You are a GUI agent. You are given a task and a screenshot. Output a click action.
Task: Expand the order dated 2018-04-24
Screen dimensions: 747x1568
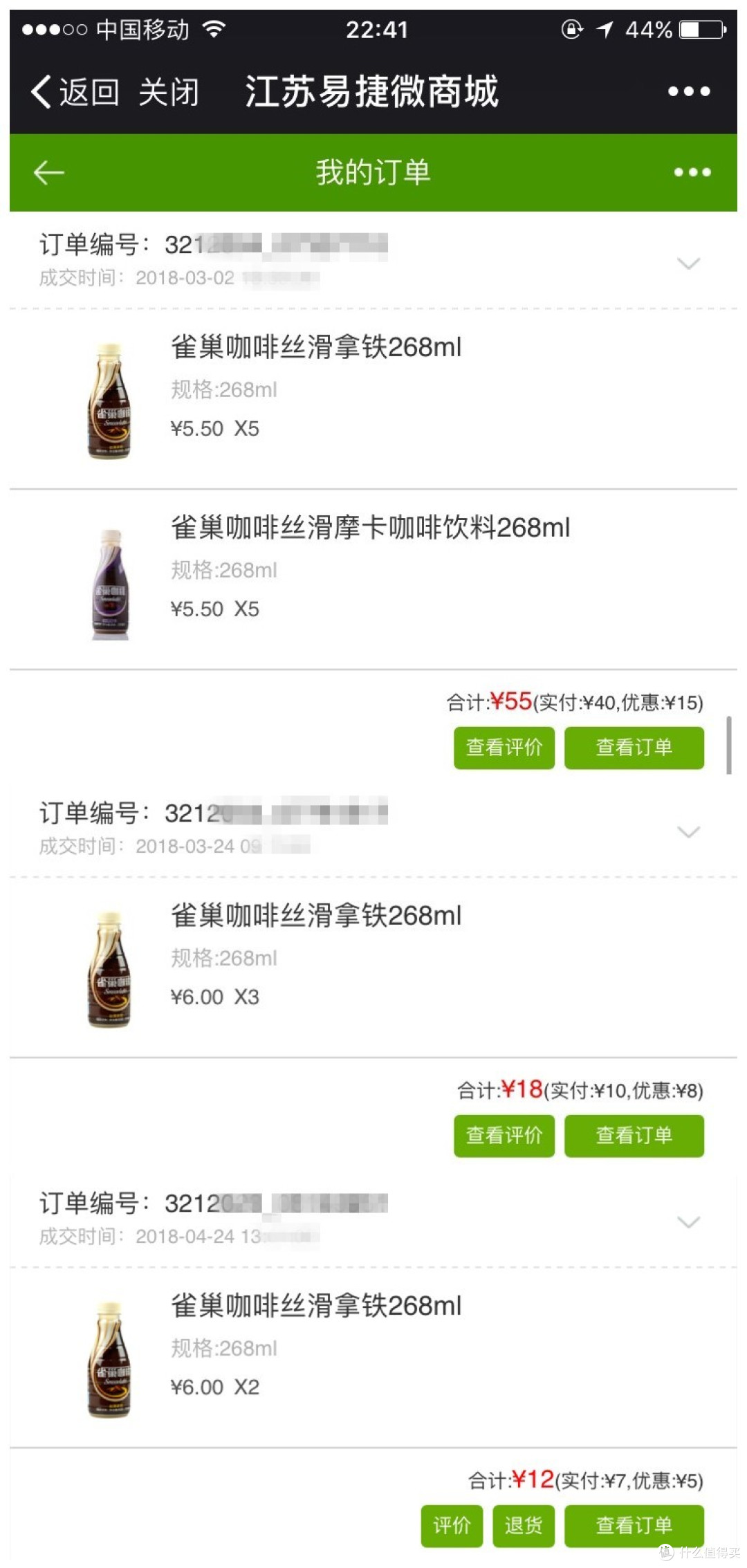click(x=688, y=1222)
